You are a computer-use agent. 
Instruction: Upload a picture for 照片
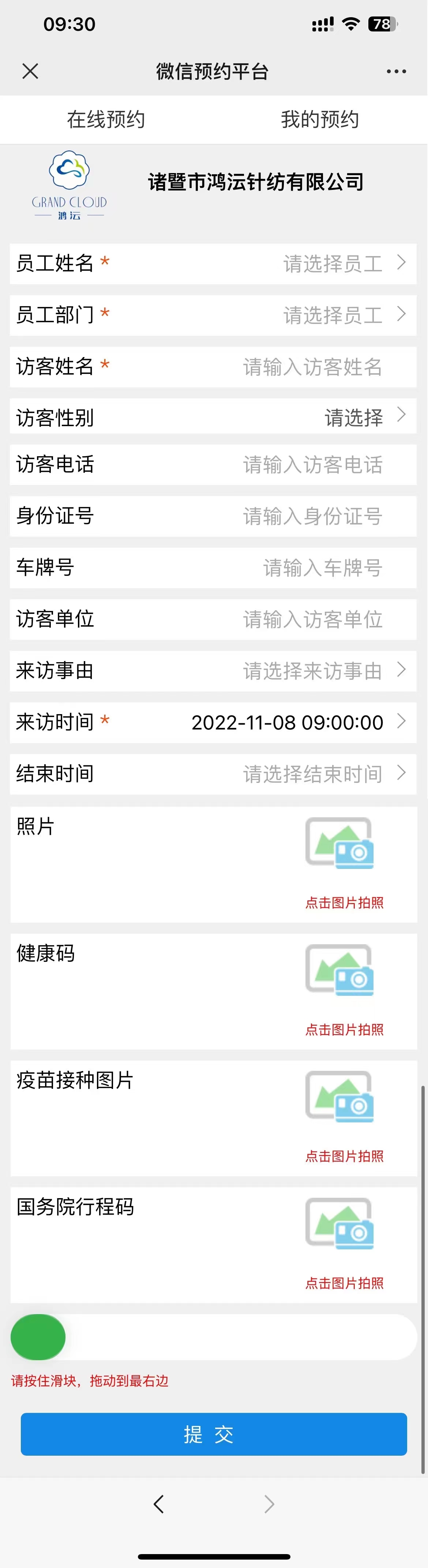340,844
